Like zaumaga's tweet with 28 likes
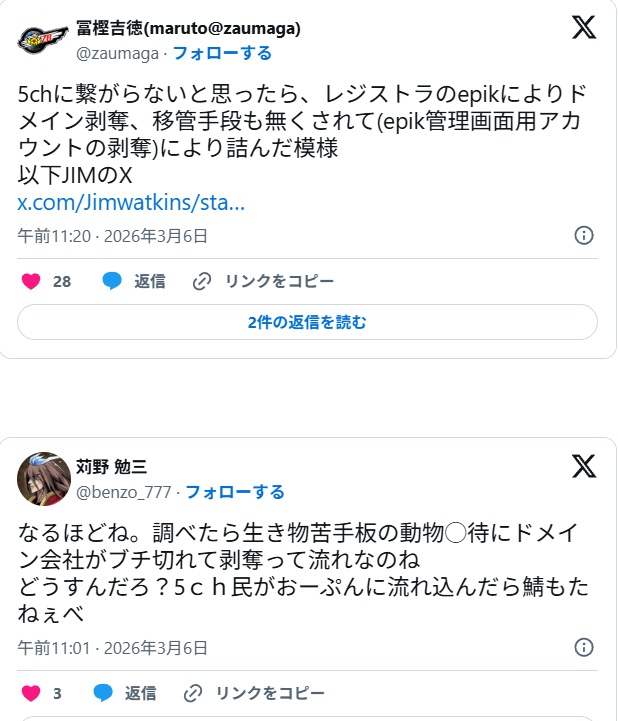 [32, 281]
